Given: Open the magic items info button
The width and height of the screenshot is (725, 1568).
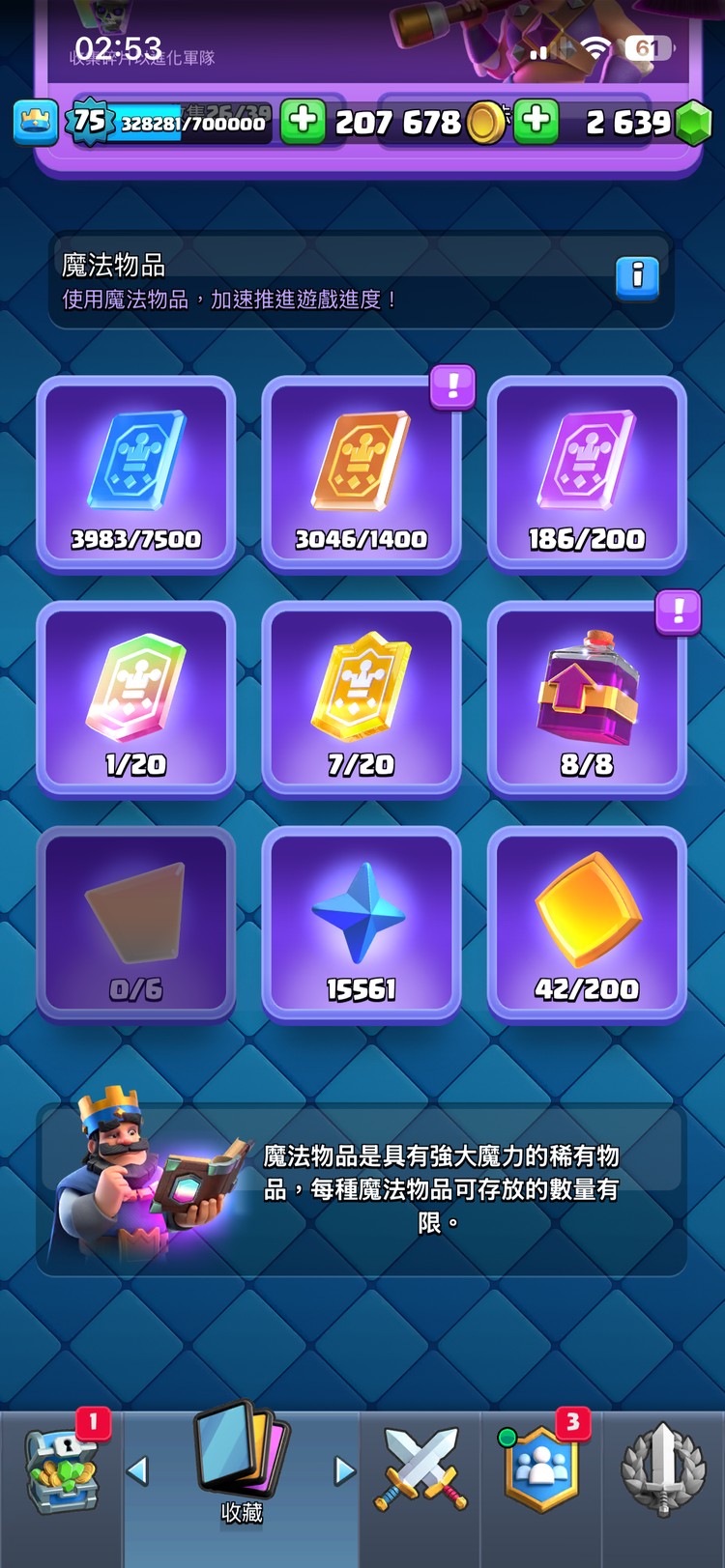Looking at the screenshot, I should (636, 277).
